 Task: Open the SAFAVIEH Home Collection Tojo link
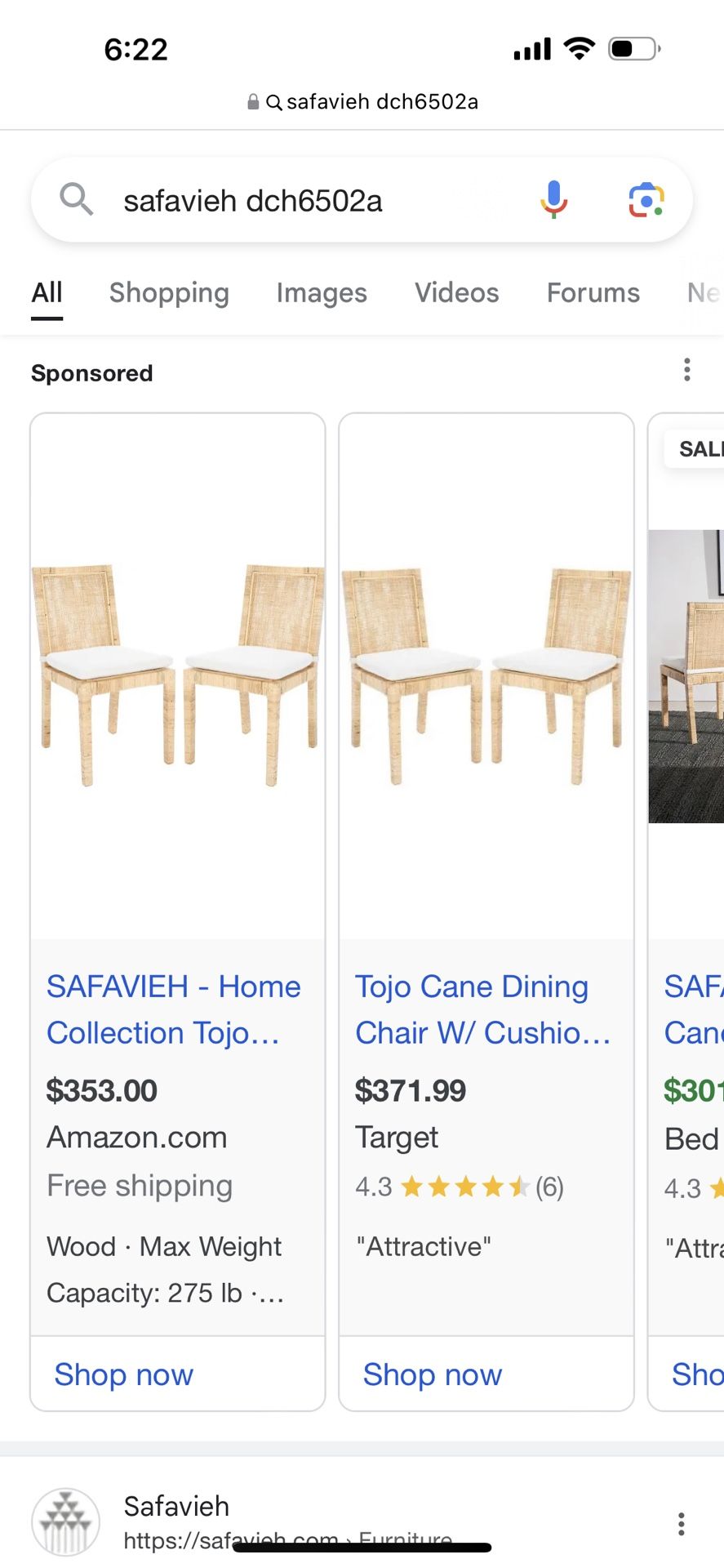pos(173,1009)
